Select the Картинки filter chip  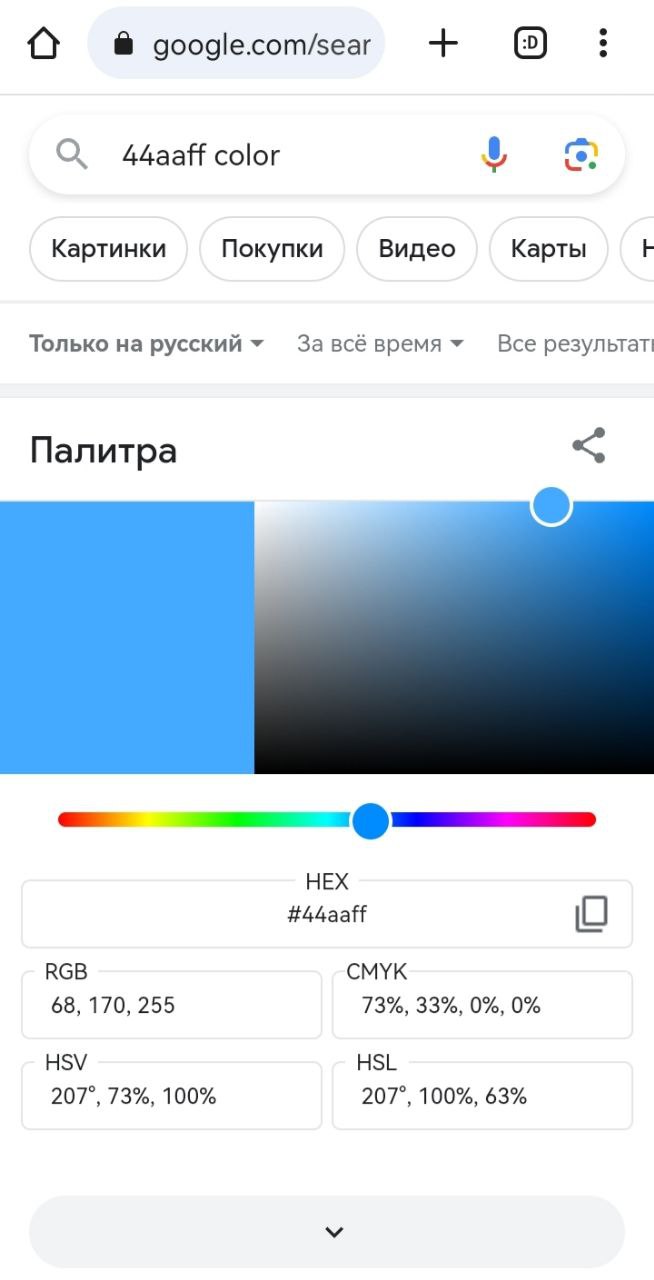[109, 249]
